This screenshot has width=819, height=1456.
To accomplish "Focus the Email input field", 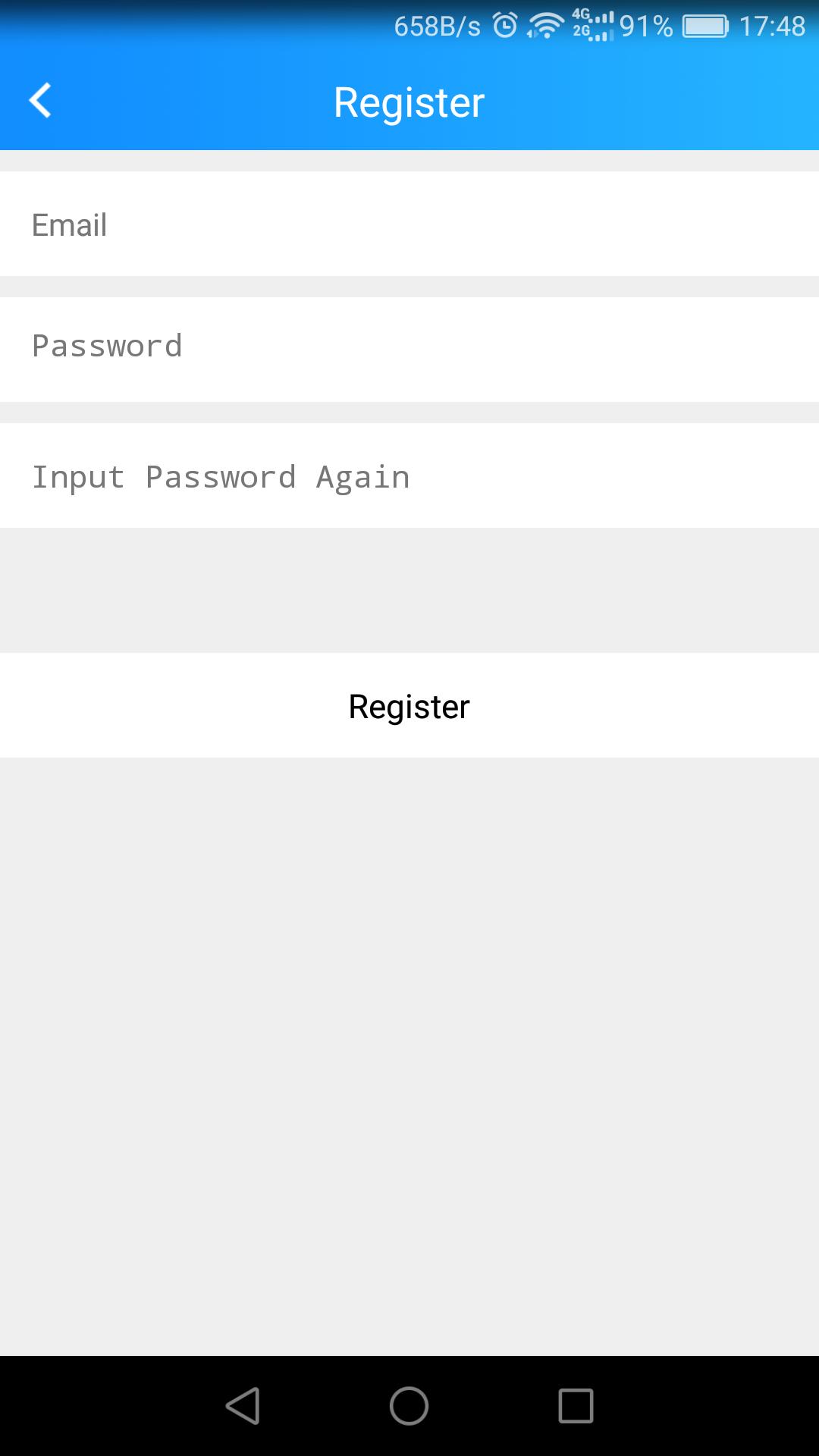I will [409, 224].
